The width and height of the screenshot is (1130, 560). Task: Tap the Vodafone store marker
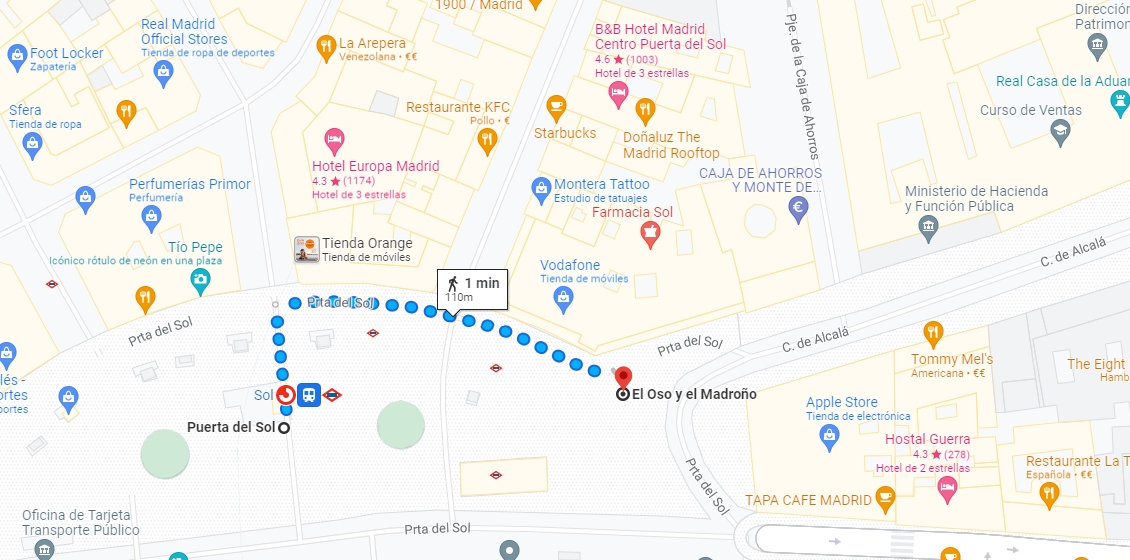pos(564,296)
